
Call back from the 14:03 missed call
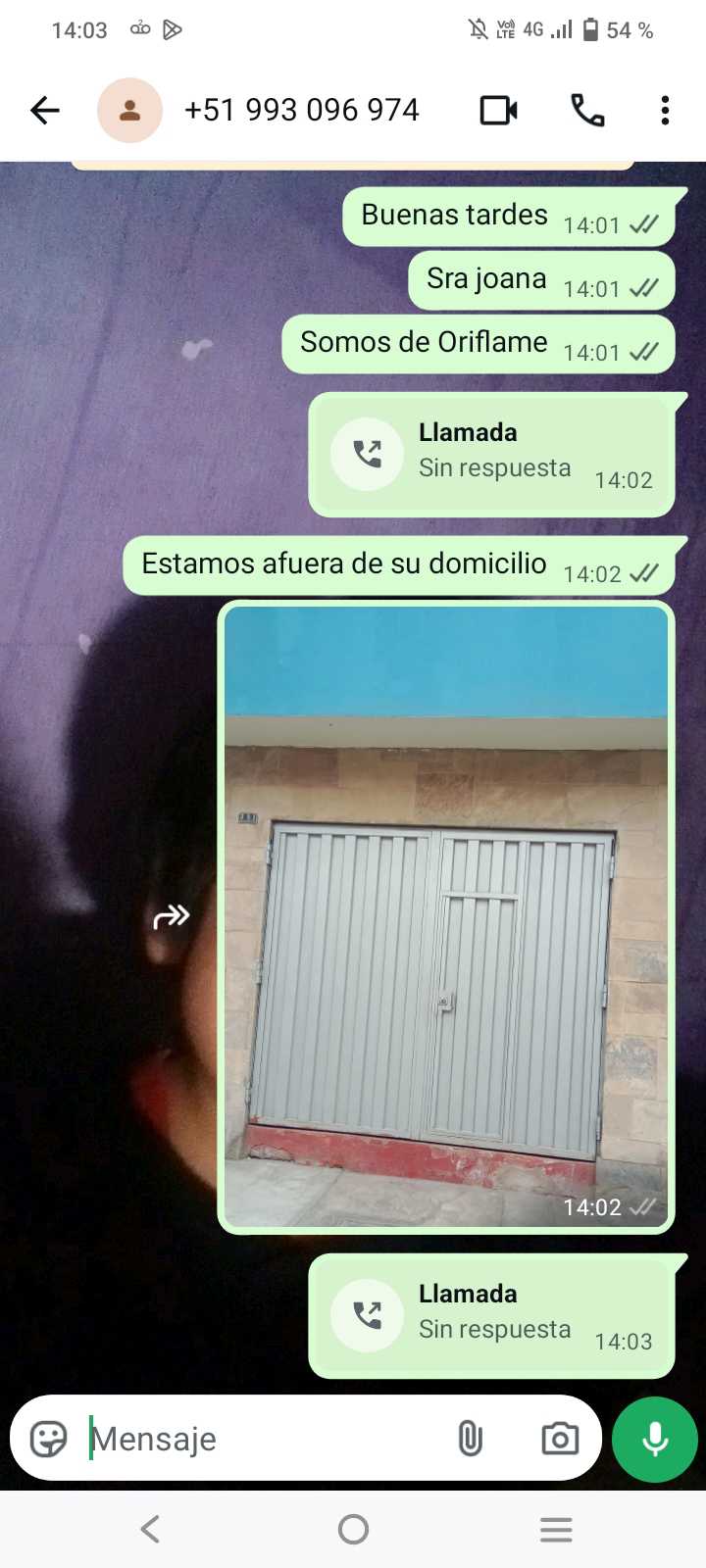[x=368, y=1315]
